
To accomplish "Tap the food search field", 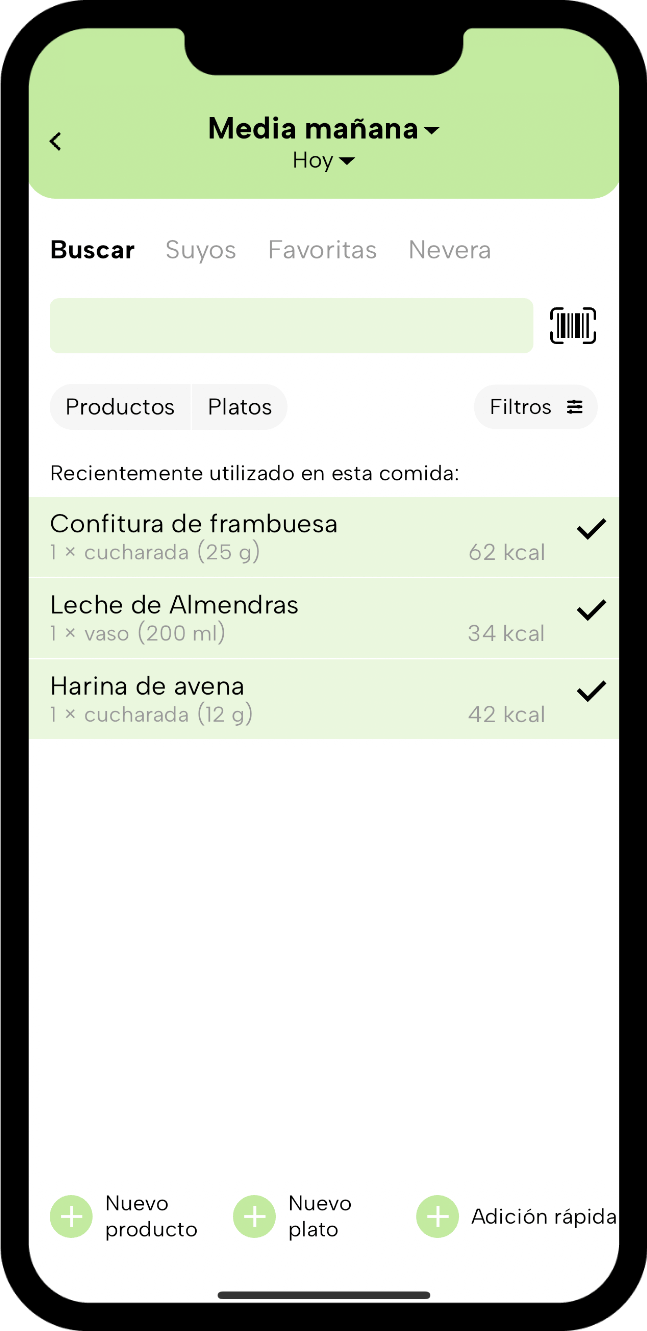I will (291, 325).
